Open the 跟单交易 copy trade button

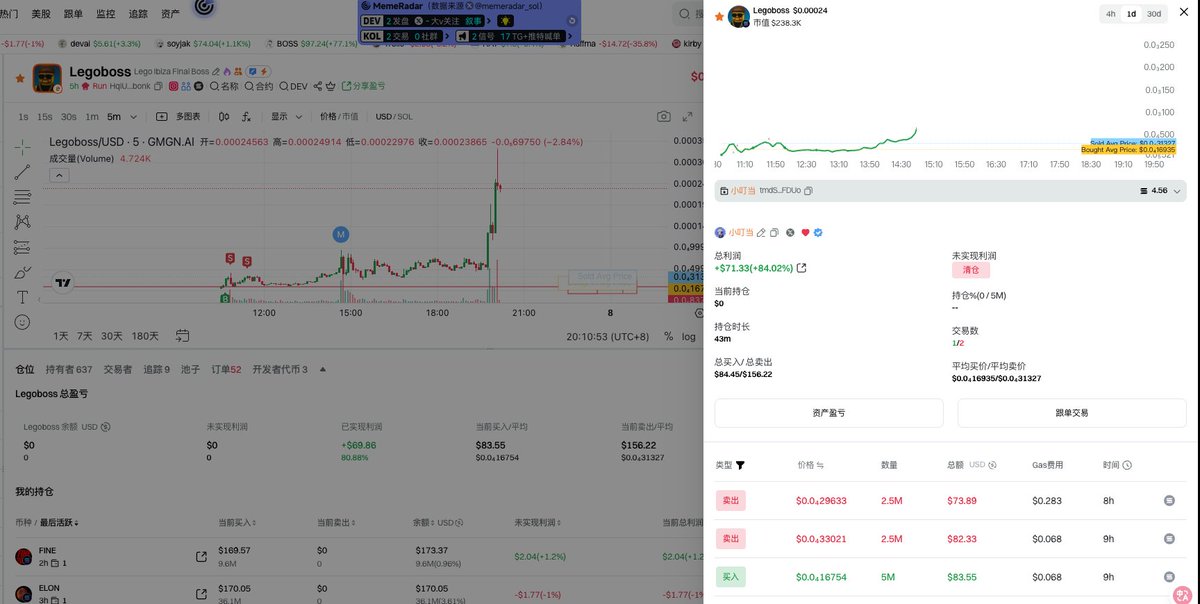click(x=1071, y=412)
